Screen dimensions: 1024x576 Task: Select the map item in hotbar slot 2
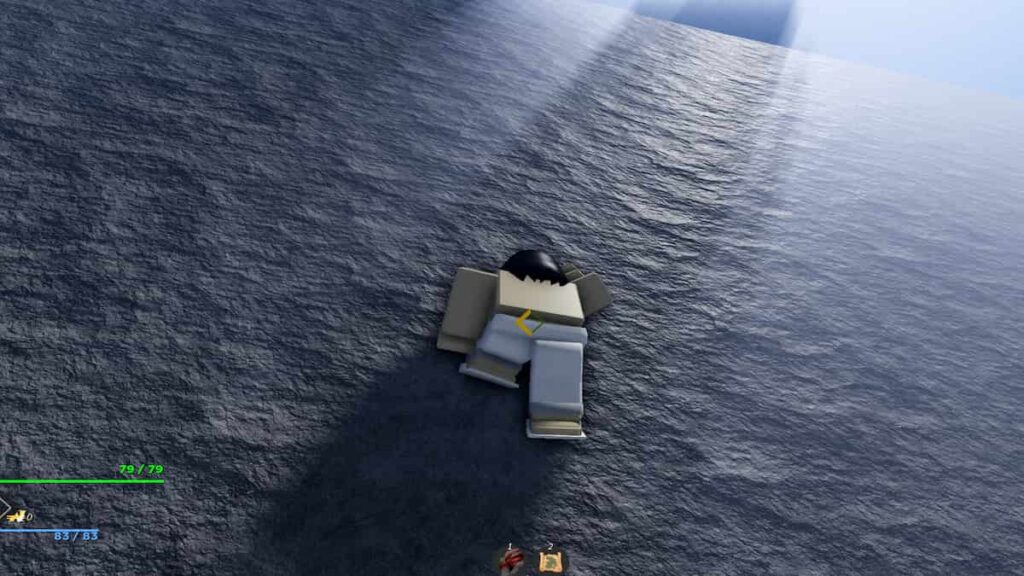pyautogui.click(x=549, y=562)
